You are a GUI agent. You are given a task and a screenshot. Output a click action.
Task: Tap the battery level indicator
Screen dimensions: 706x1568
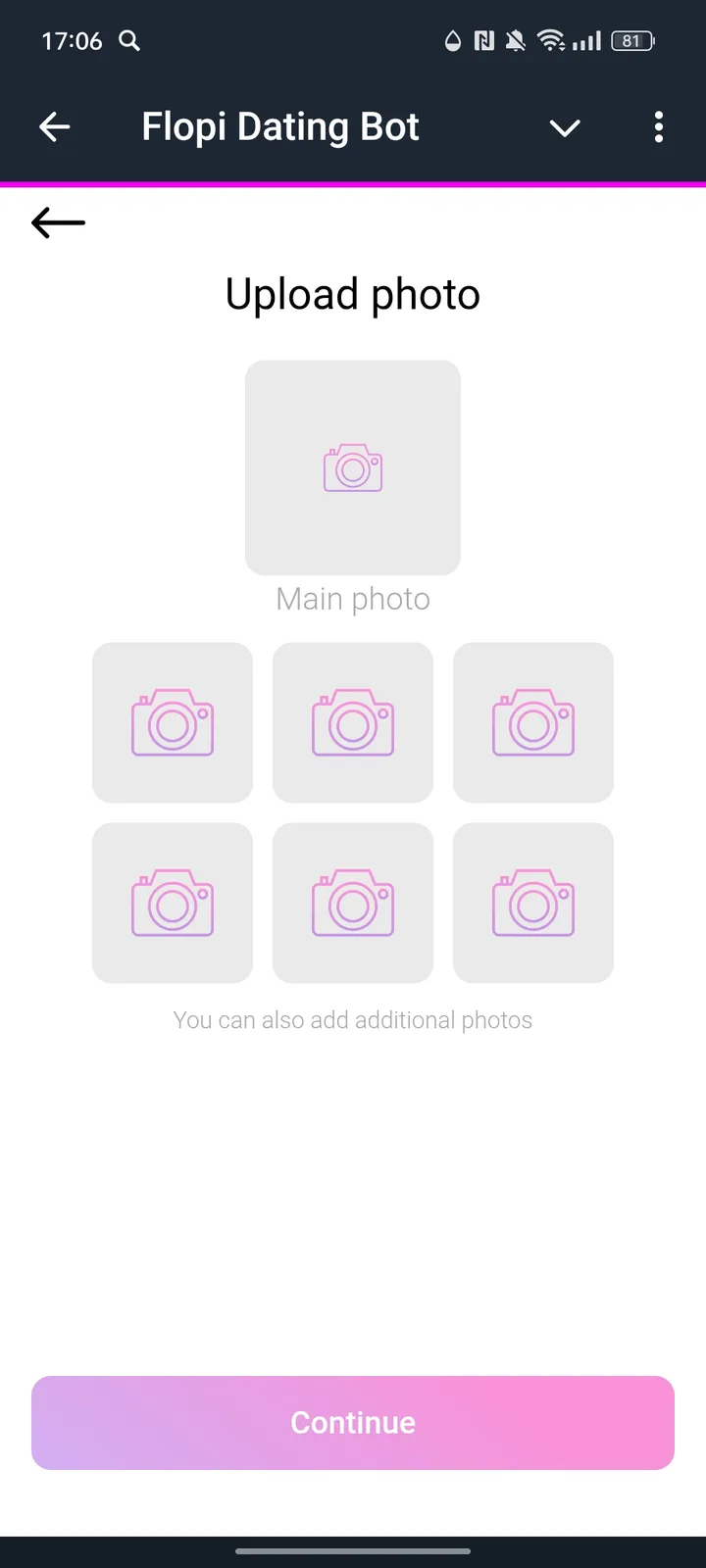pyautogui.click(x=632, y=41)
